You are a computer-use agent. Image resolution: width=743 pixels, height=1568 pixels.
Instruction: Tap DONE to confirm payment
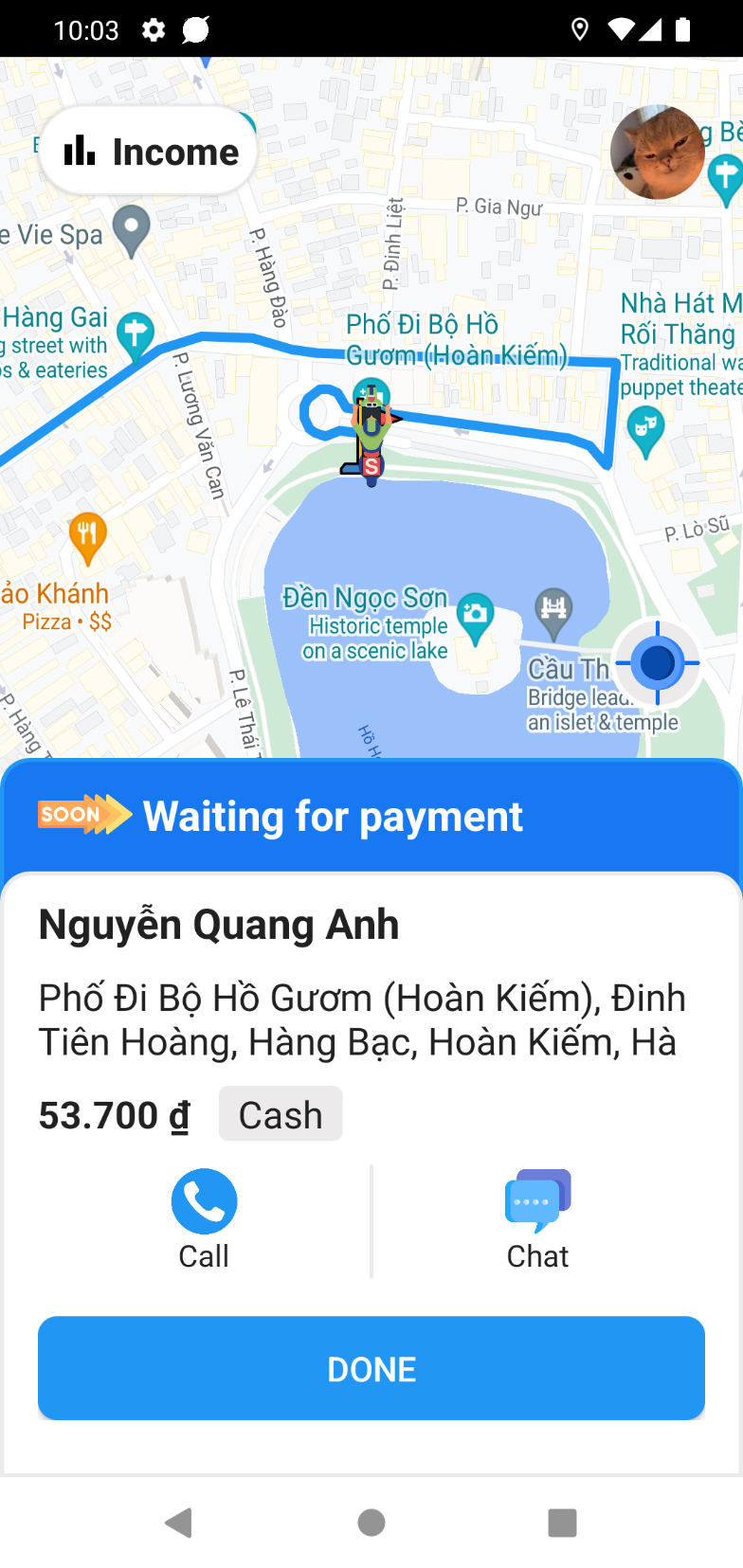pyautogui.click(x=371, y=1368)
